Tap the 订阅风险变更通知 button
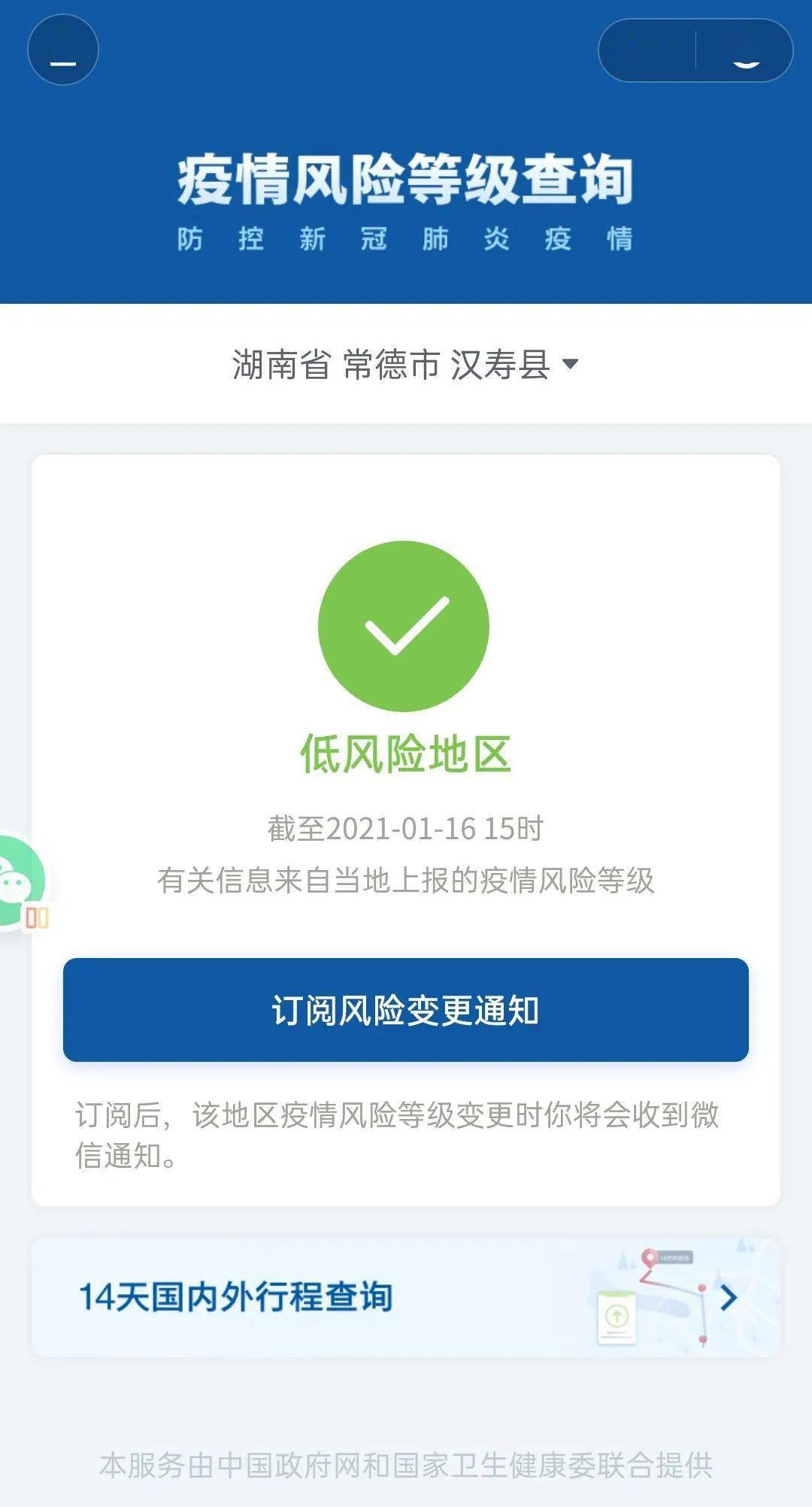This screenshot has height=1507, width=812. (x=405, y=1010)
